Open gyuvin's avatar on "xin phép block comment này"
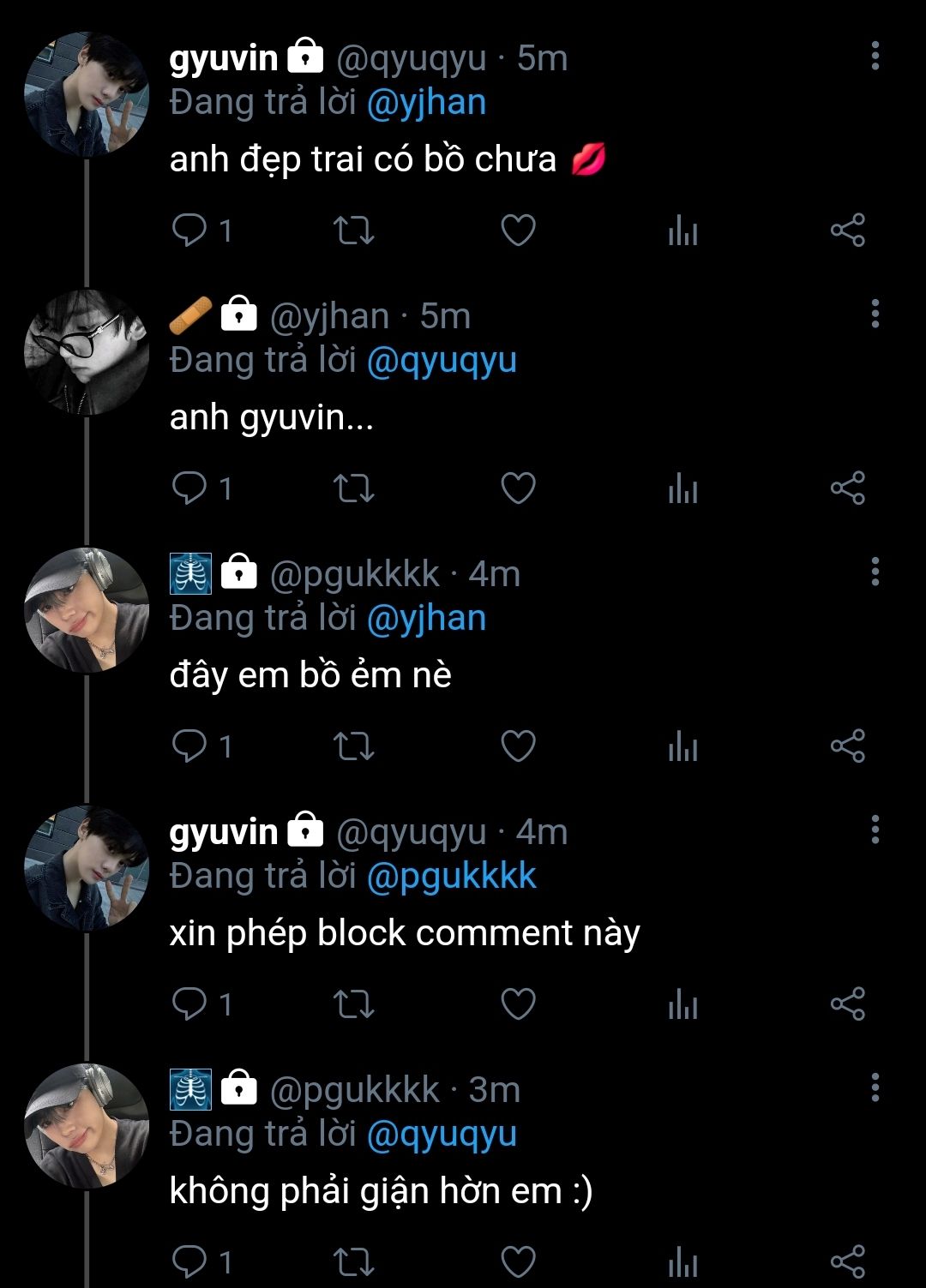This screenshot has width=926, height=1288. 87,868
